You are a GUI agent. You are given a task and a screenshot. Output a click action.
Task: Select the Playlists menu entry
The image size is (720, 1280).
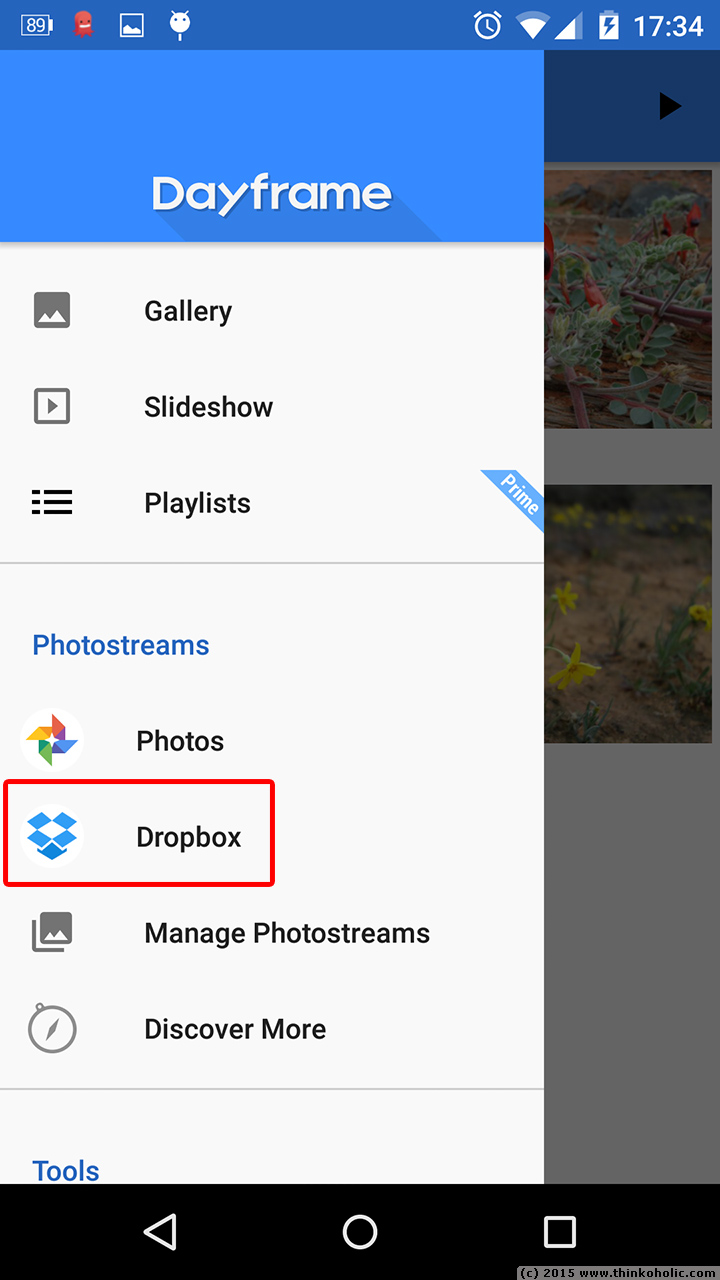pyautogui.click(x=197, y=502)
